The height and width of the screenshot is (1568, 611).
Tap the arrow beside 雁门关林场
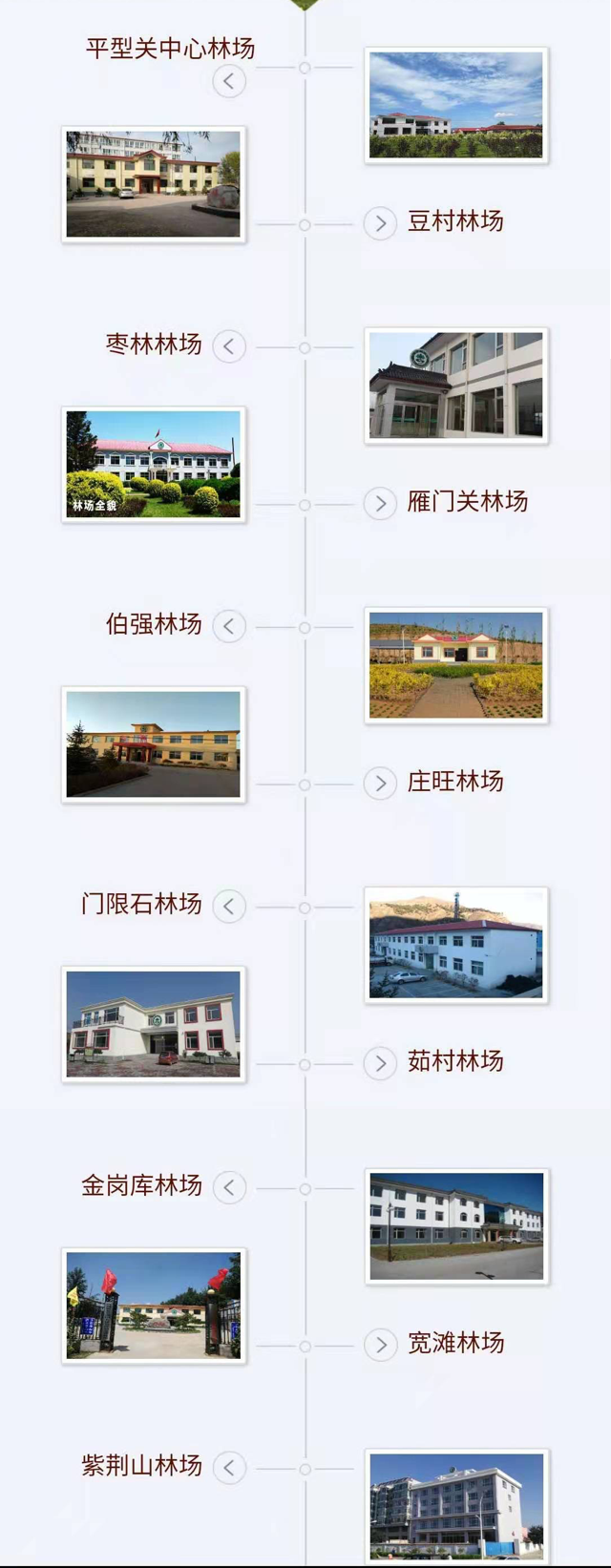380,503
